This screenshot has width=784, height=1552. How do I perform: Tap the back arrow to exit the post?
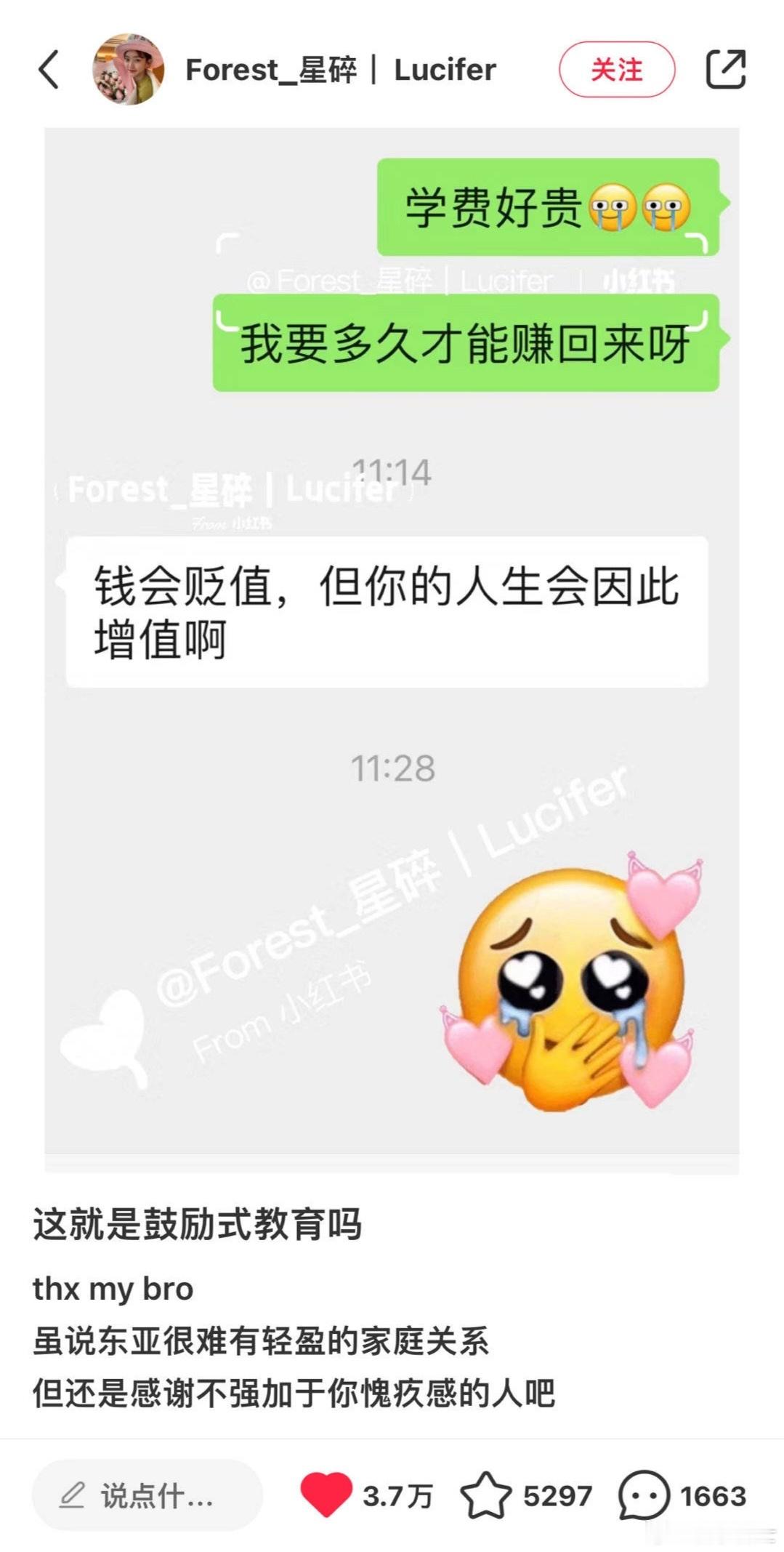point(49,71)
